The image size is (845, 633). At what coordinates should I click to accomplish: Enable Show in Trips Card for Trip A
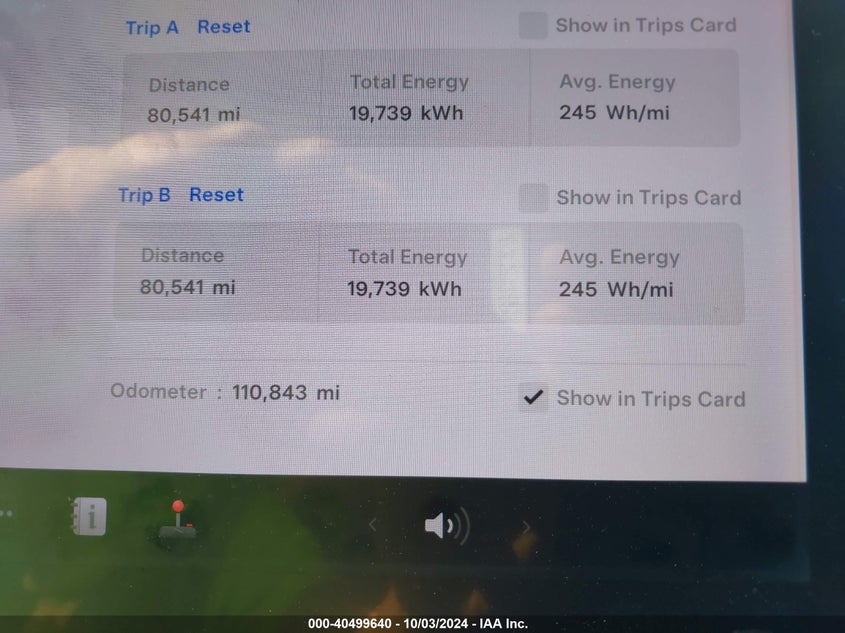pos(533,26)
